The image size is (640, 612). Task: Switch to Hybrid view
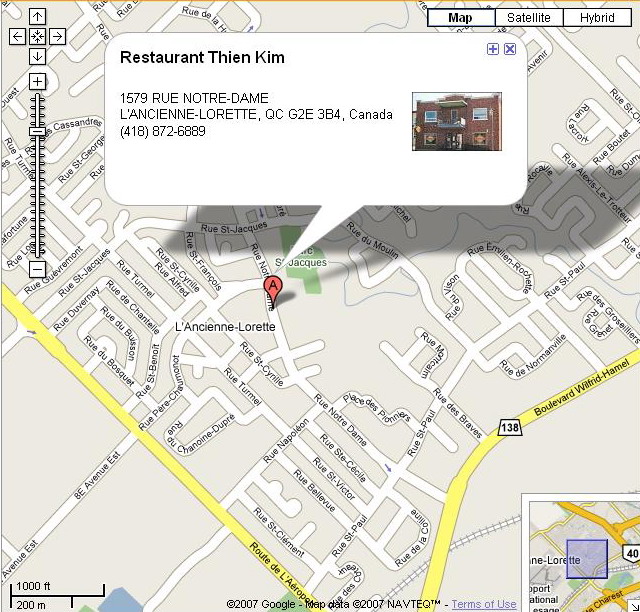click(x=597, y=18)
